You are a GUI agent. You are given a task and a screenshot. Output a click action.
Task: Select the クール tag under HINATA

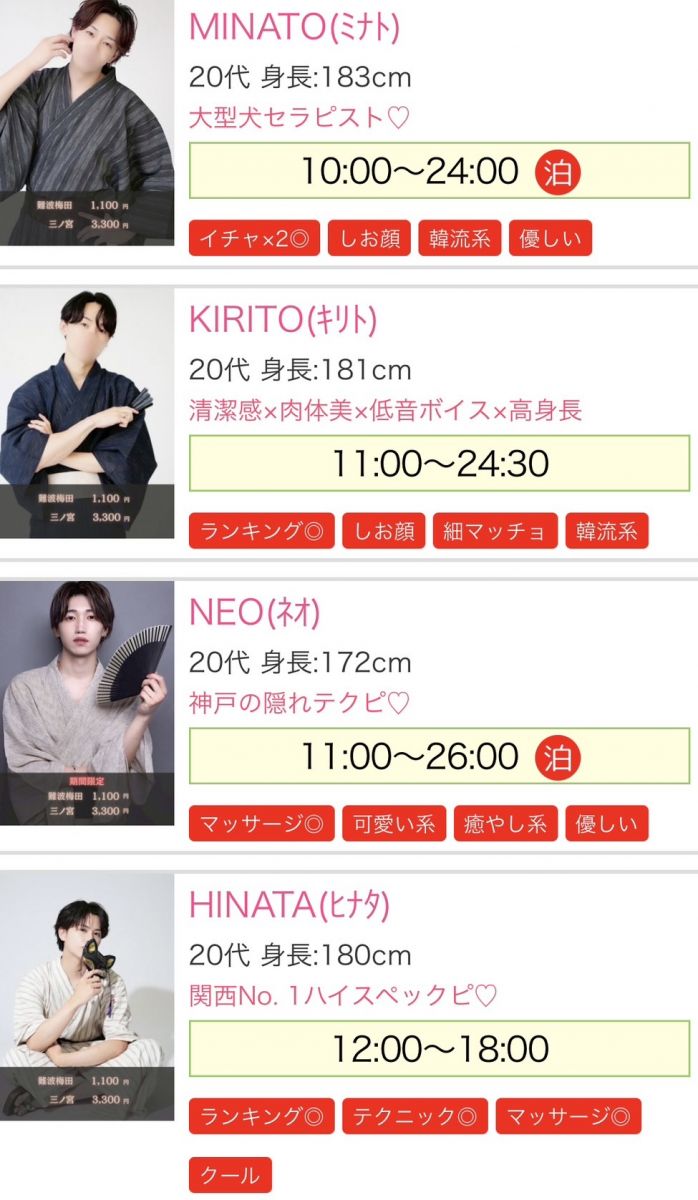[x=230, y=1175]
